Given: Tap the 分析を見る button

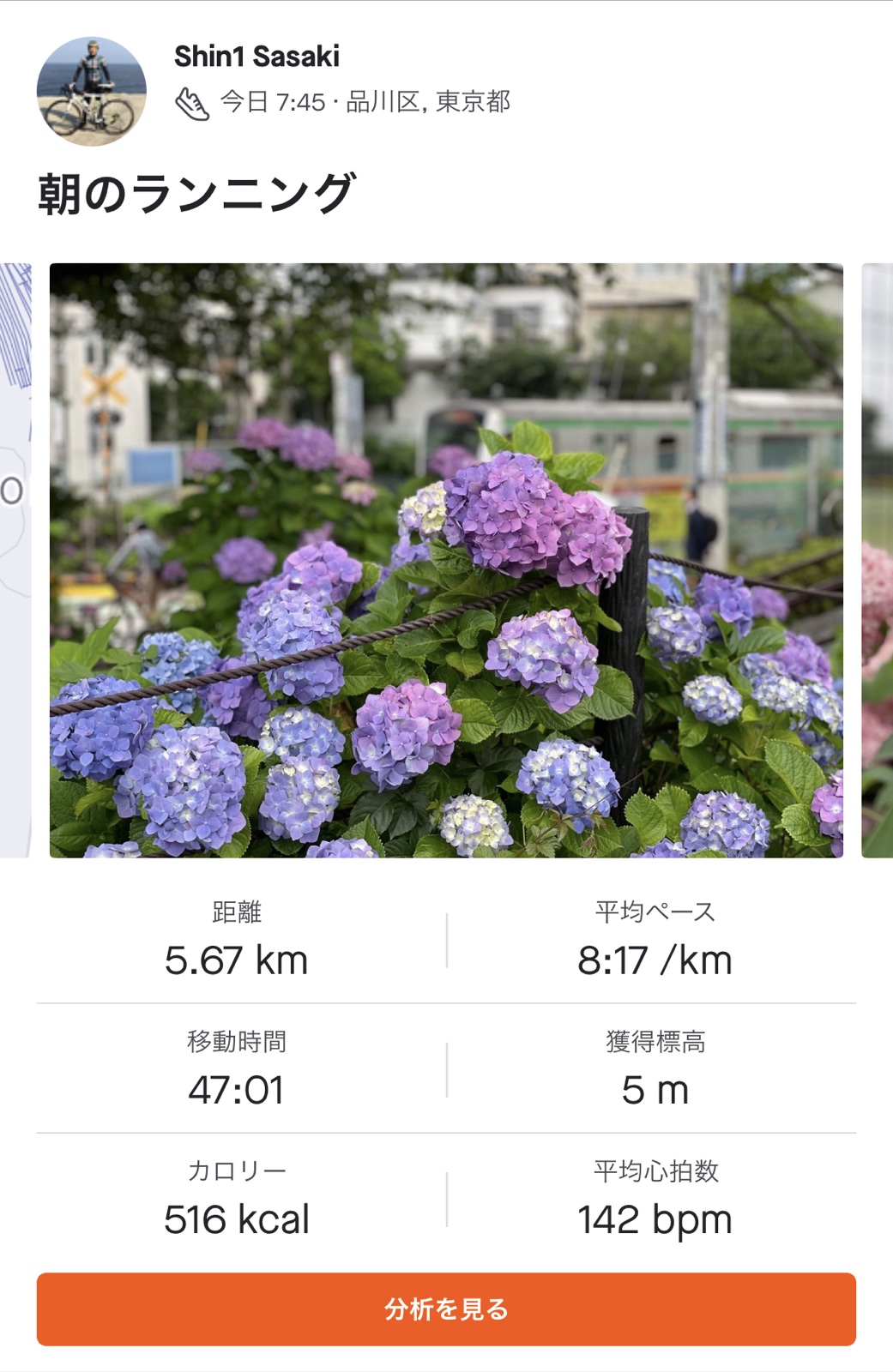Looking at the screenshot, I should click(446, 1309).
